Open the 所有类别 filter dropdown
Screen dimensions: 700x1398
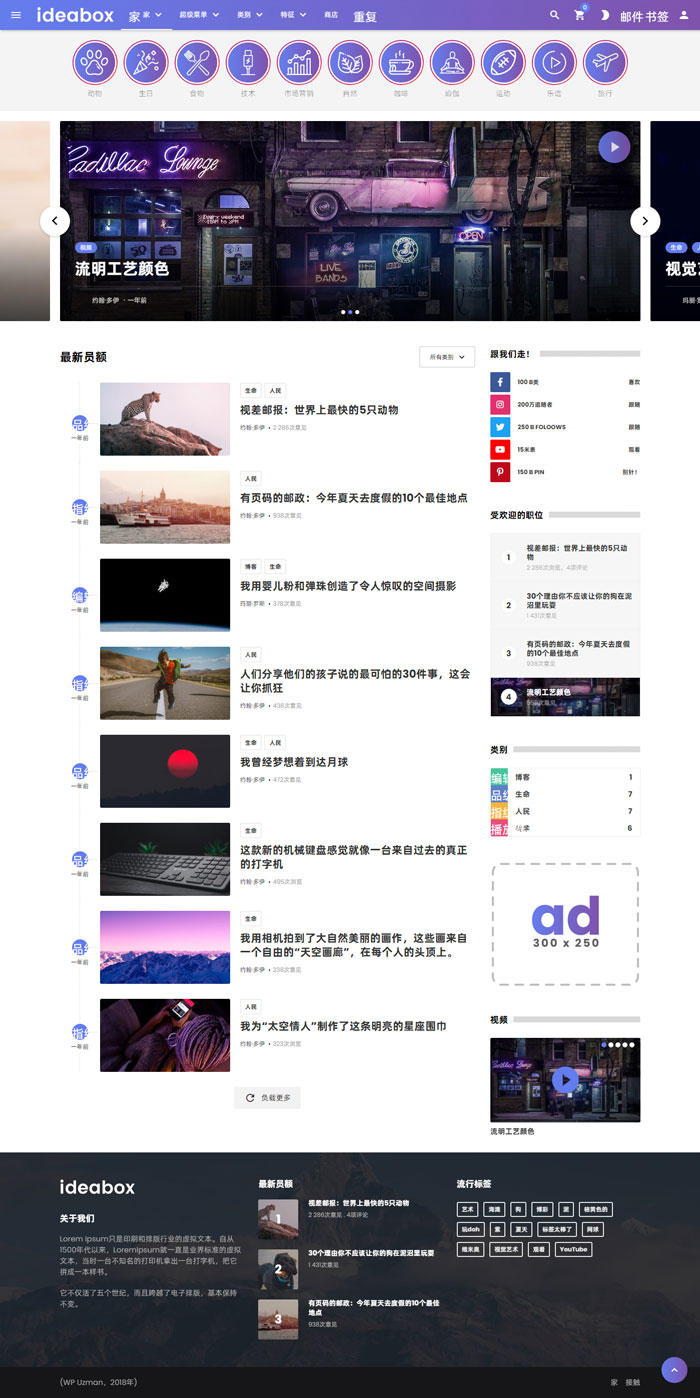(446, 357)
